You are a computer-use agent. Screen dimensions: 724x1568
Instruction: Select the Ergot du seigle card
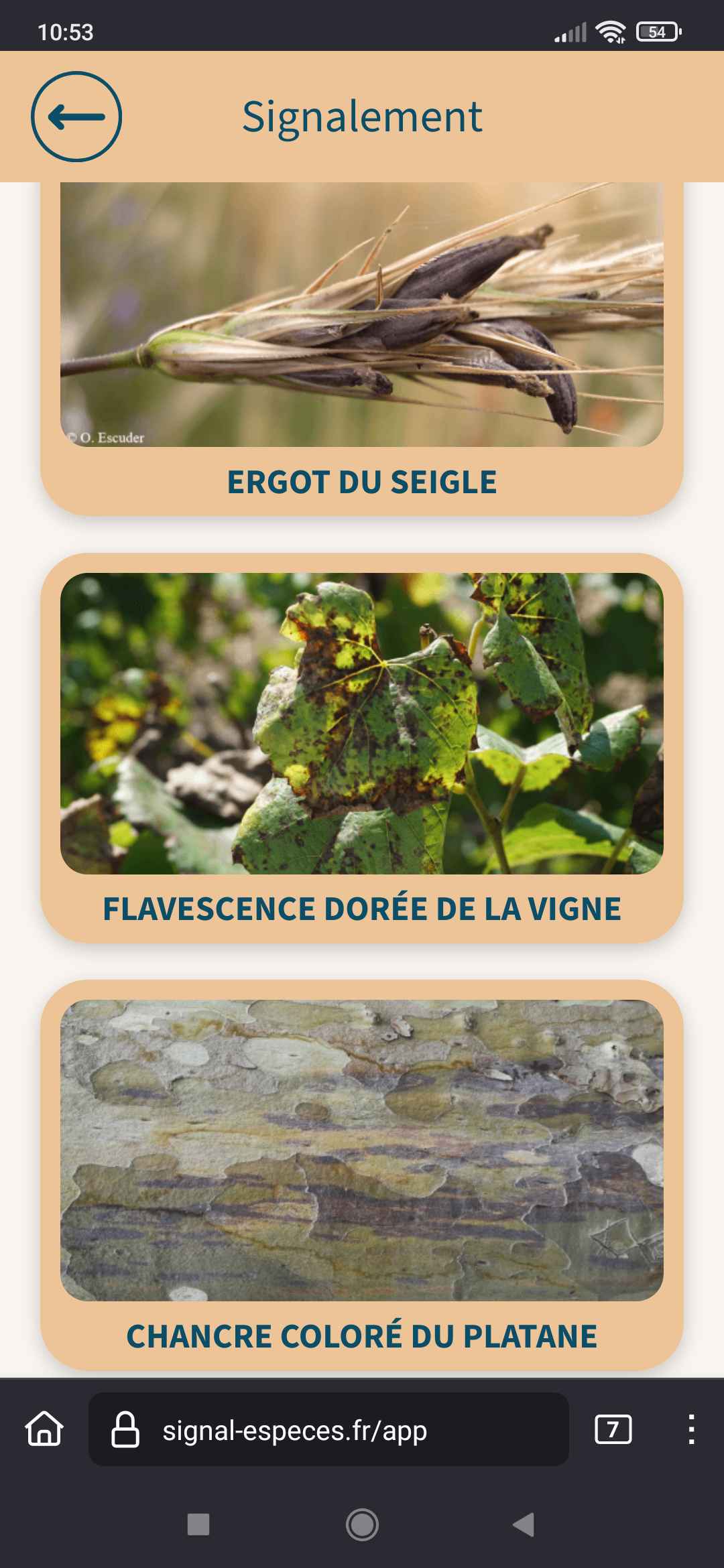[362, 348]
